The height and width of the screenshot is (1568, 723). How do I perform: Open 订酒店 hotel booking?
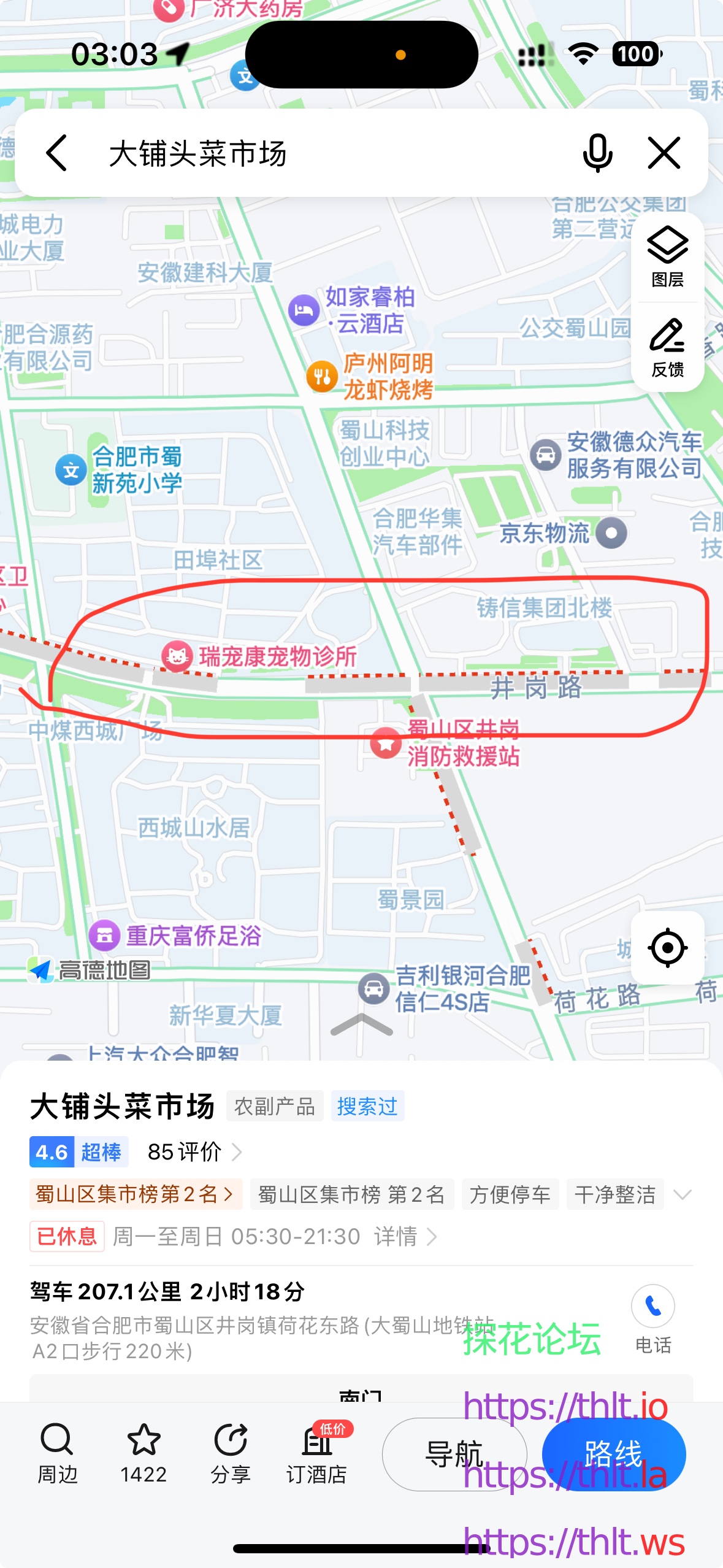(x=317, y=1453)
